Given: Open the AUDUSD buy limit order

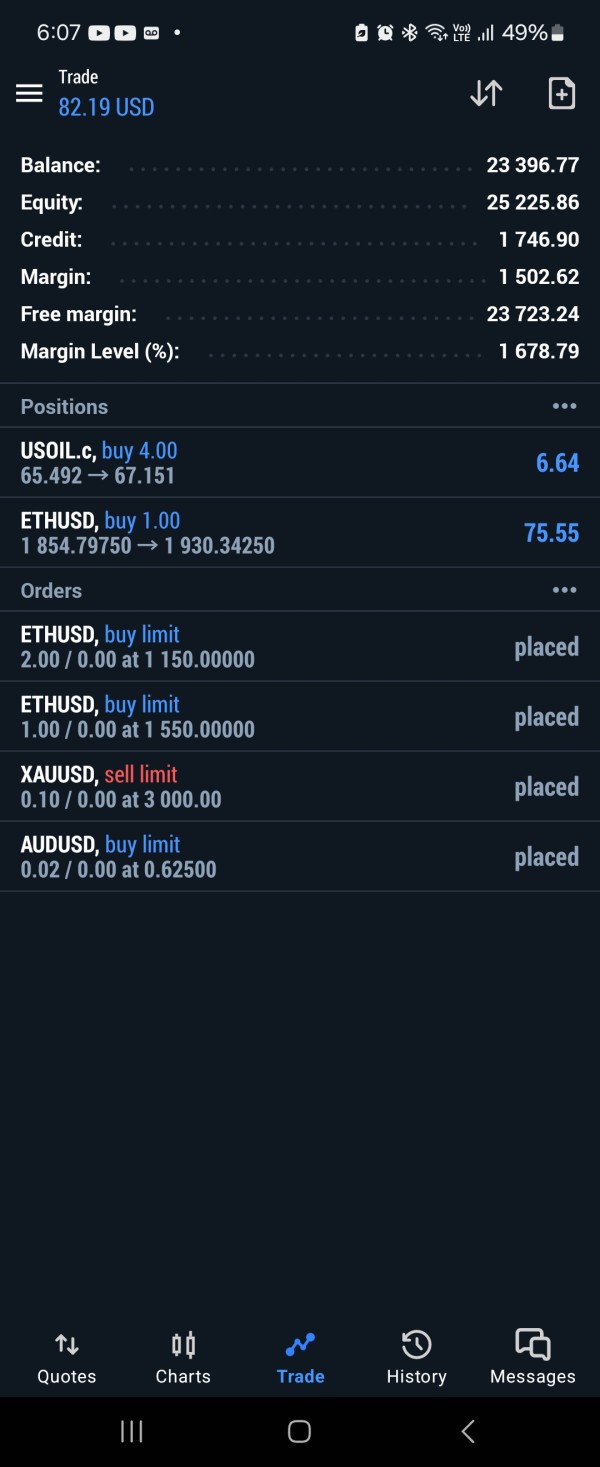Looking at the screenshot, I should (x=300, y=857).
